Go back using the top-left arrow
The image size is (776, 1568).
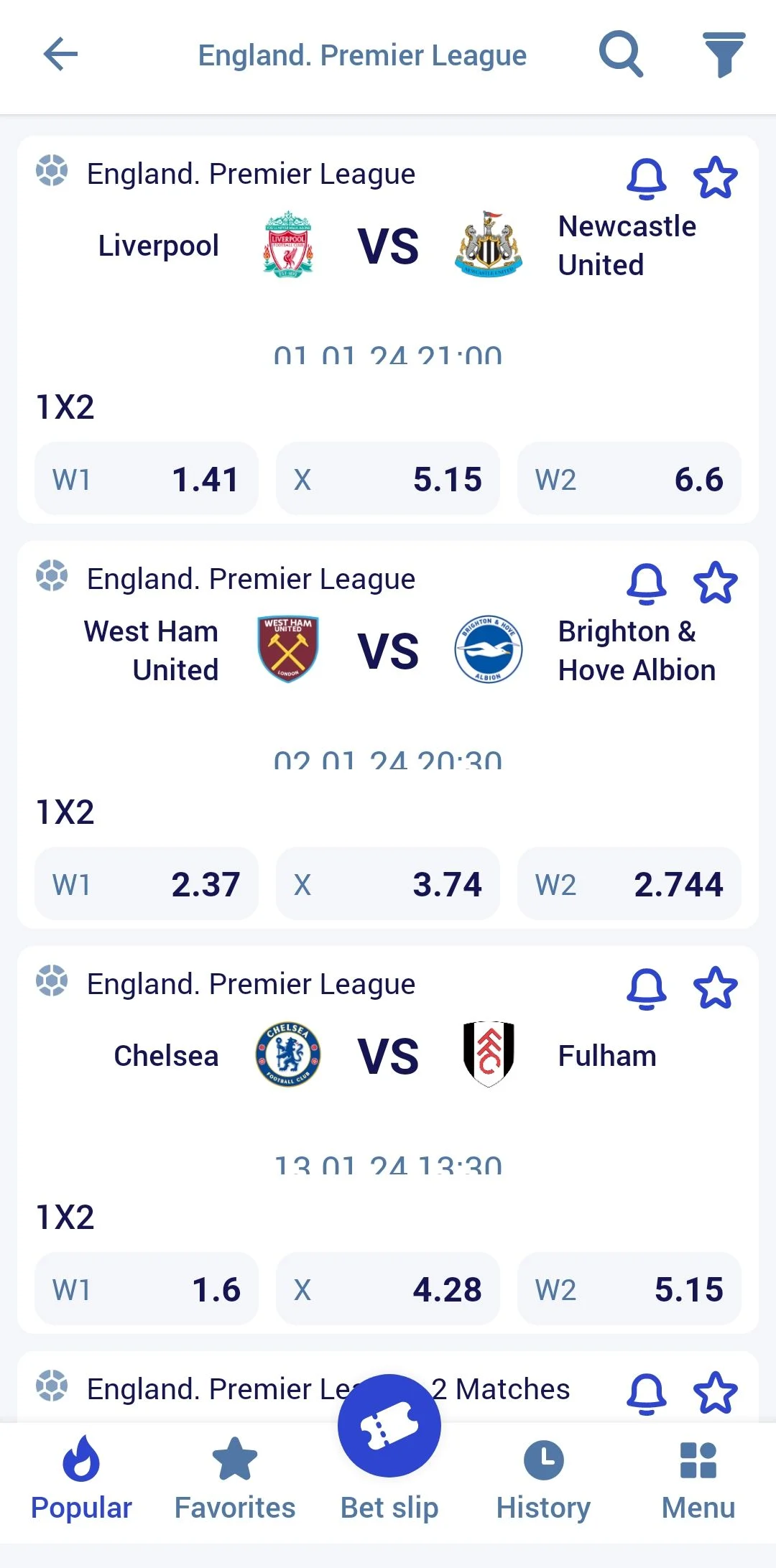(x=60, y=55)
